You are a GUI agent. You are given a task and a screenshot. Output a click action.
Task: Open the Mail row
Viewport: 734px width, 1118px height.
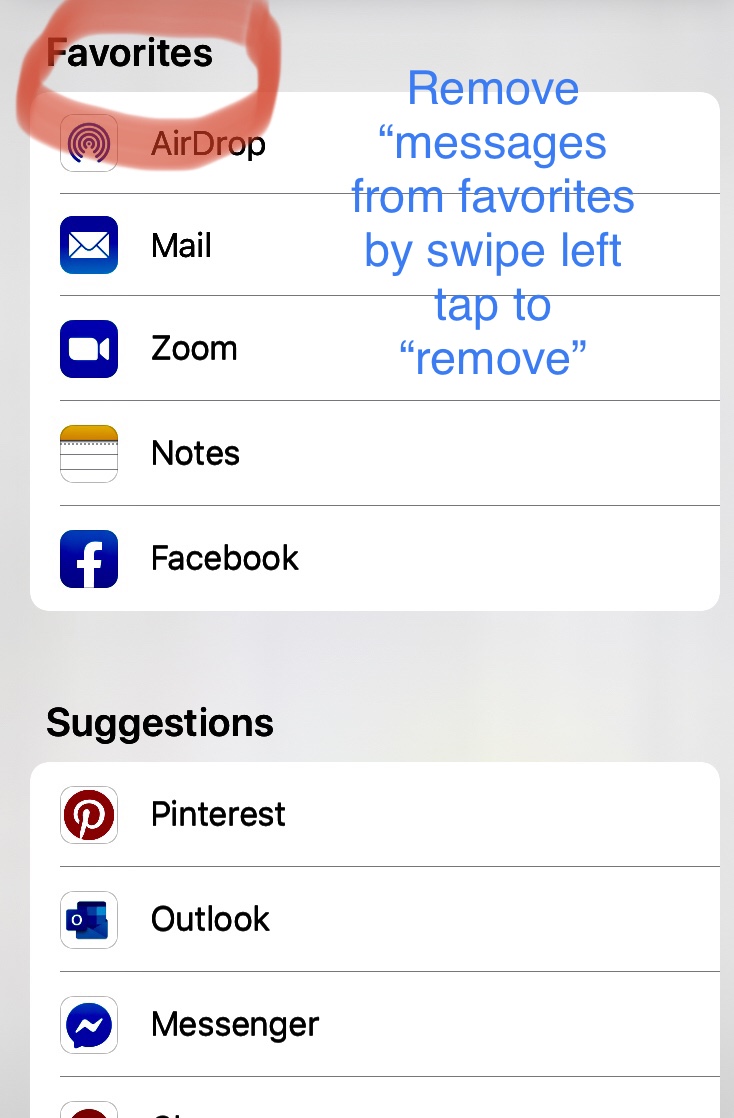(181, 246)
